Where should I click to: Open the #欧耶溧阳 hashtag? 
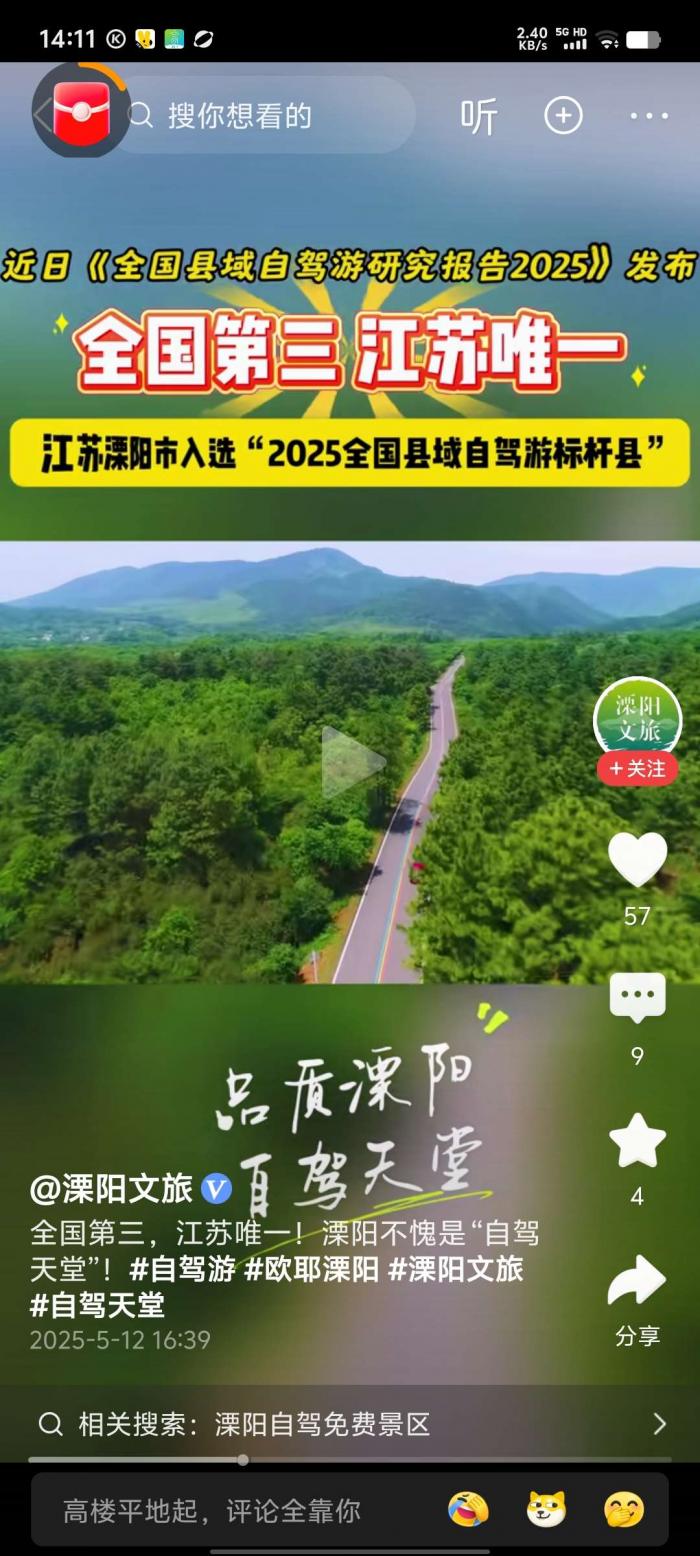coord(311,1269)
